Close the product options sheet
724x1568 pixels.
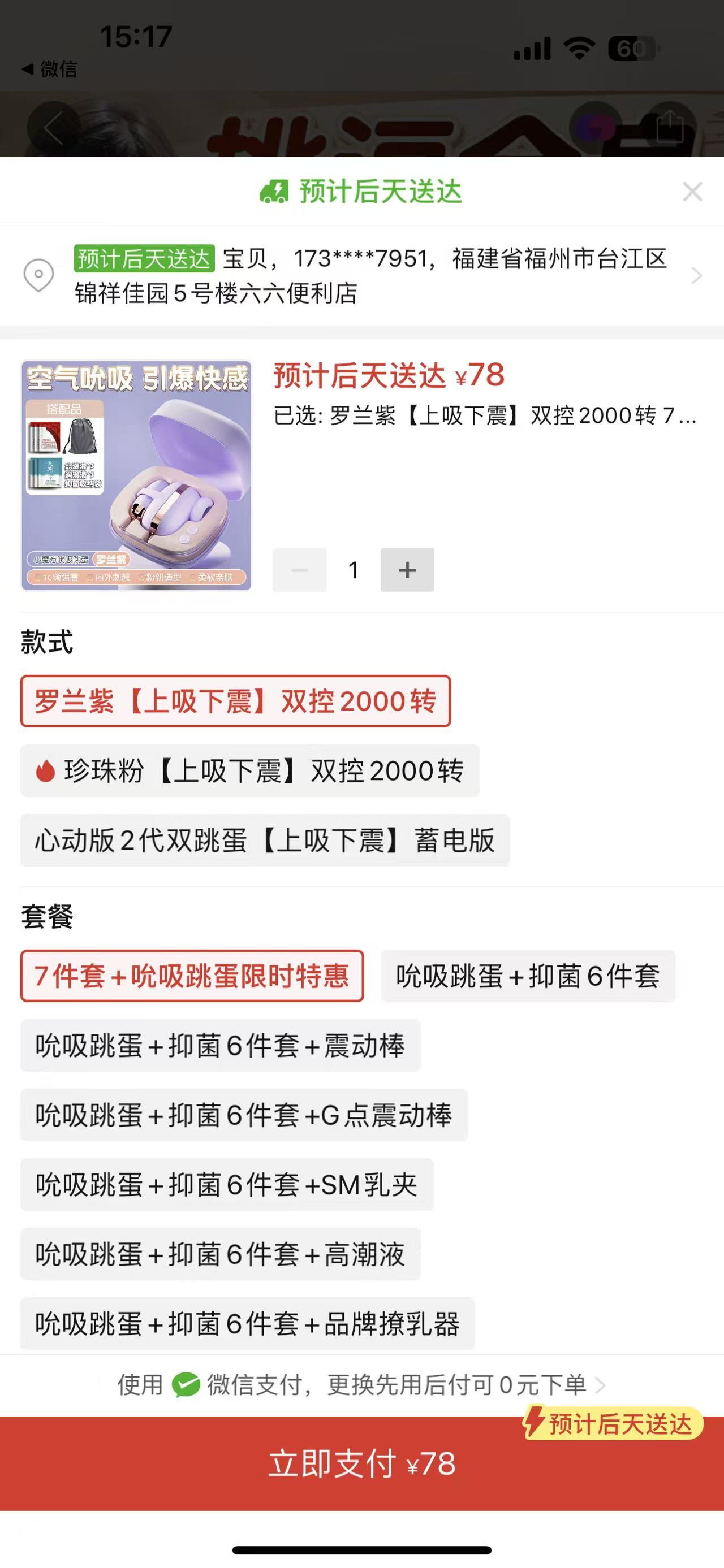click(692, 192)
